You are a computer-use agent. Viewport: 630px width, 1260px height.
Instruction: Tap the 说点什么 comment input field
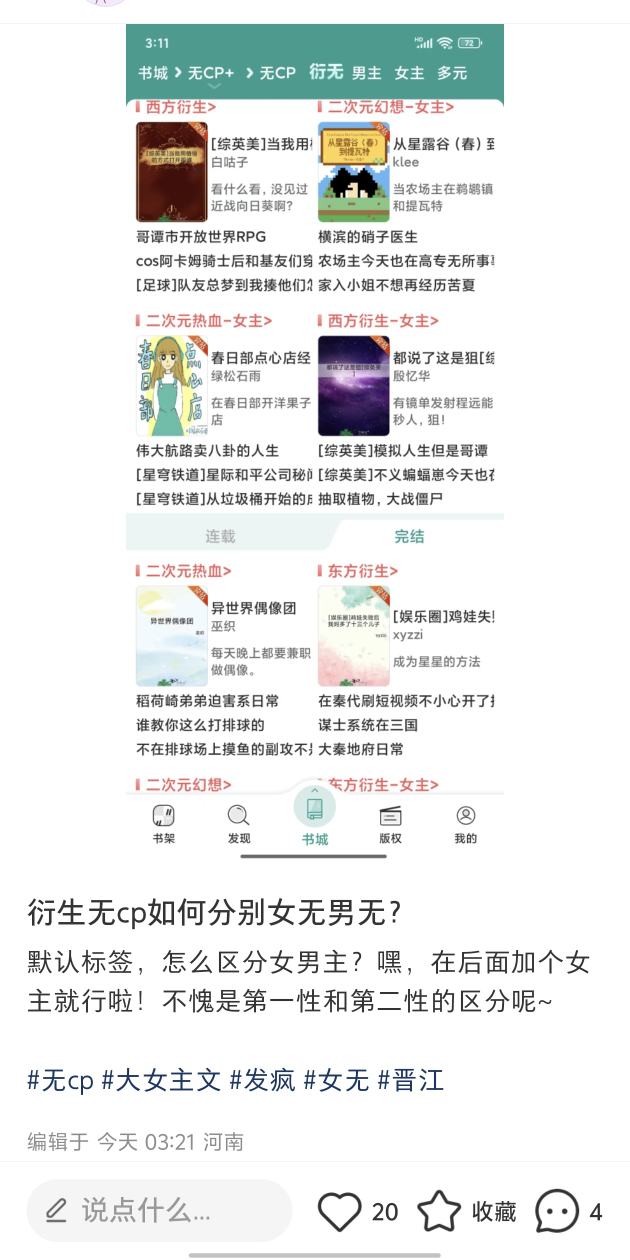coord(160,1211)
